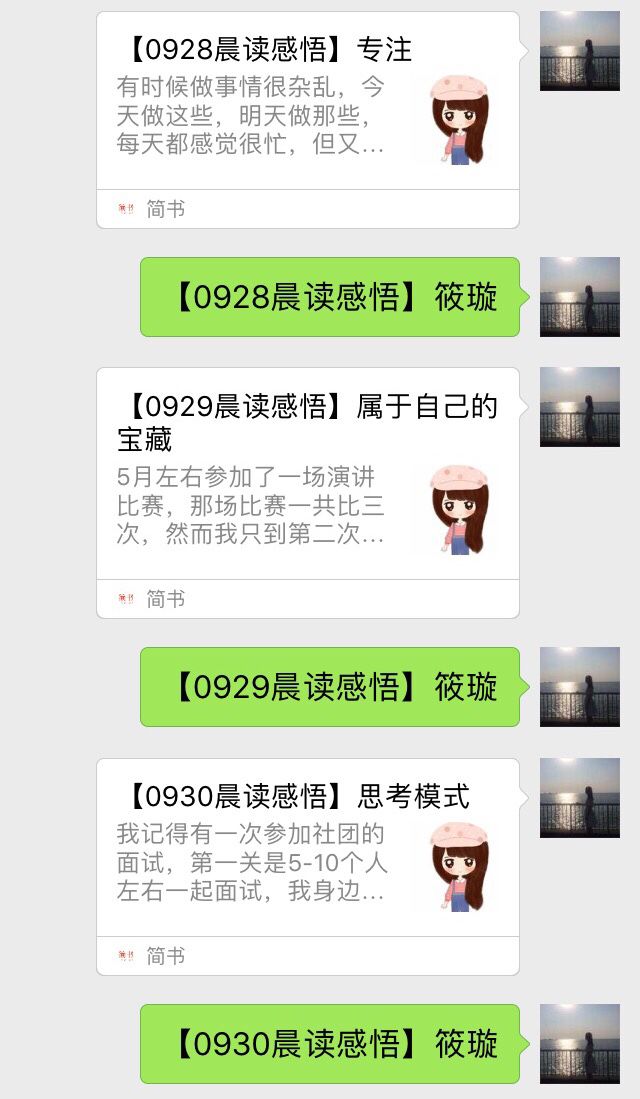Open the 0928晨读感悟 专注 article card
The image size is (640, 1099).
click(308, 121)
